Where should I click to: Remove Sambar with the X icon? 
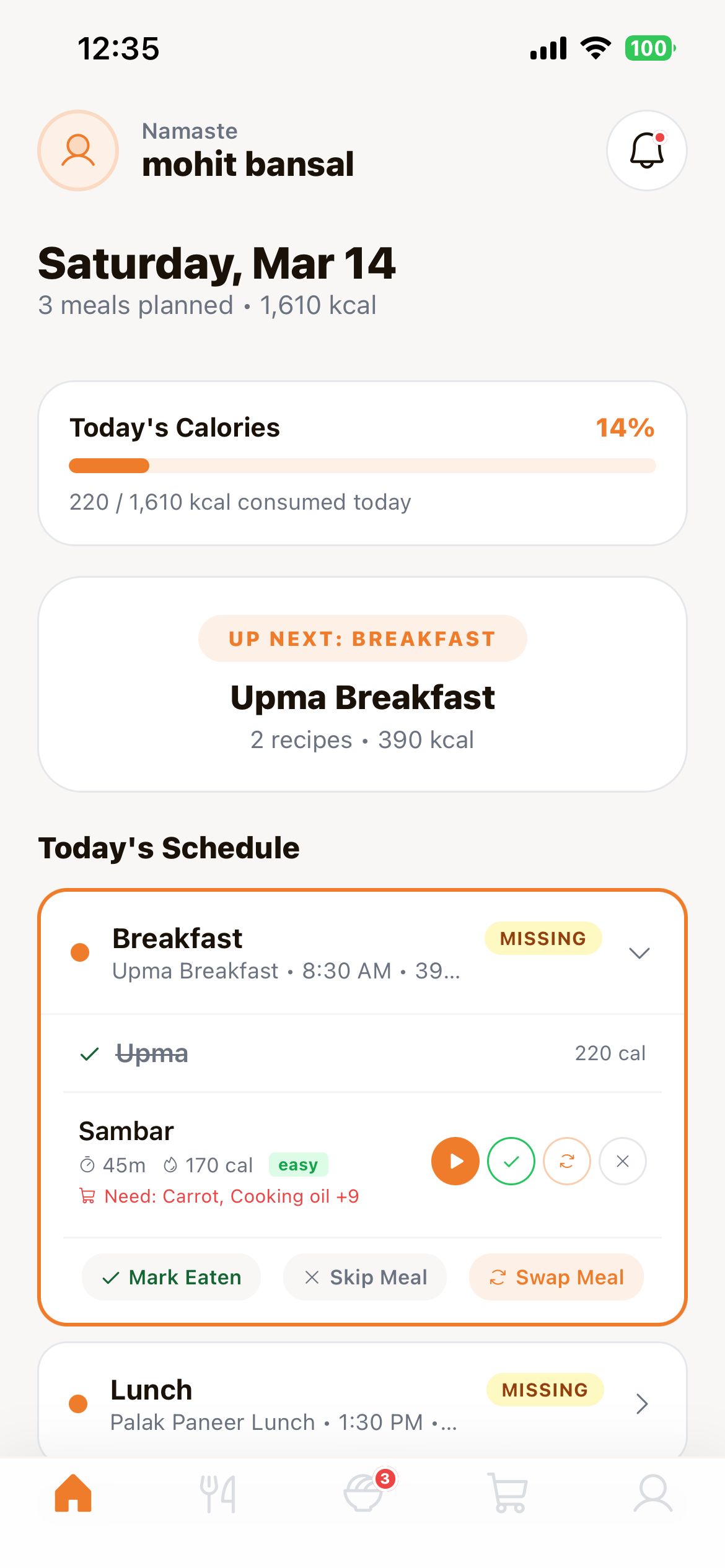click(x=623, y=1161)
